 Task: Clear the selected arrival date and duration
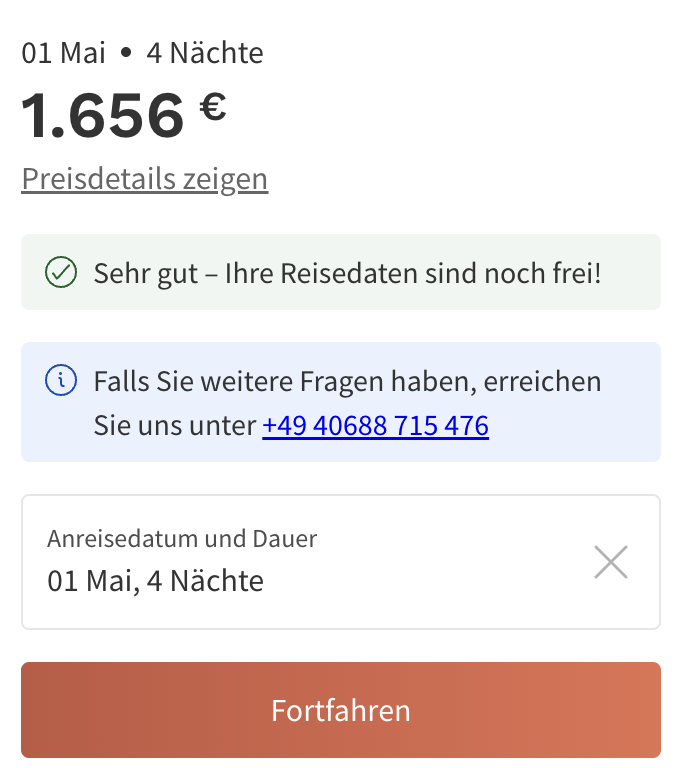point(610,562)
